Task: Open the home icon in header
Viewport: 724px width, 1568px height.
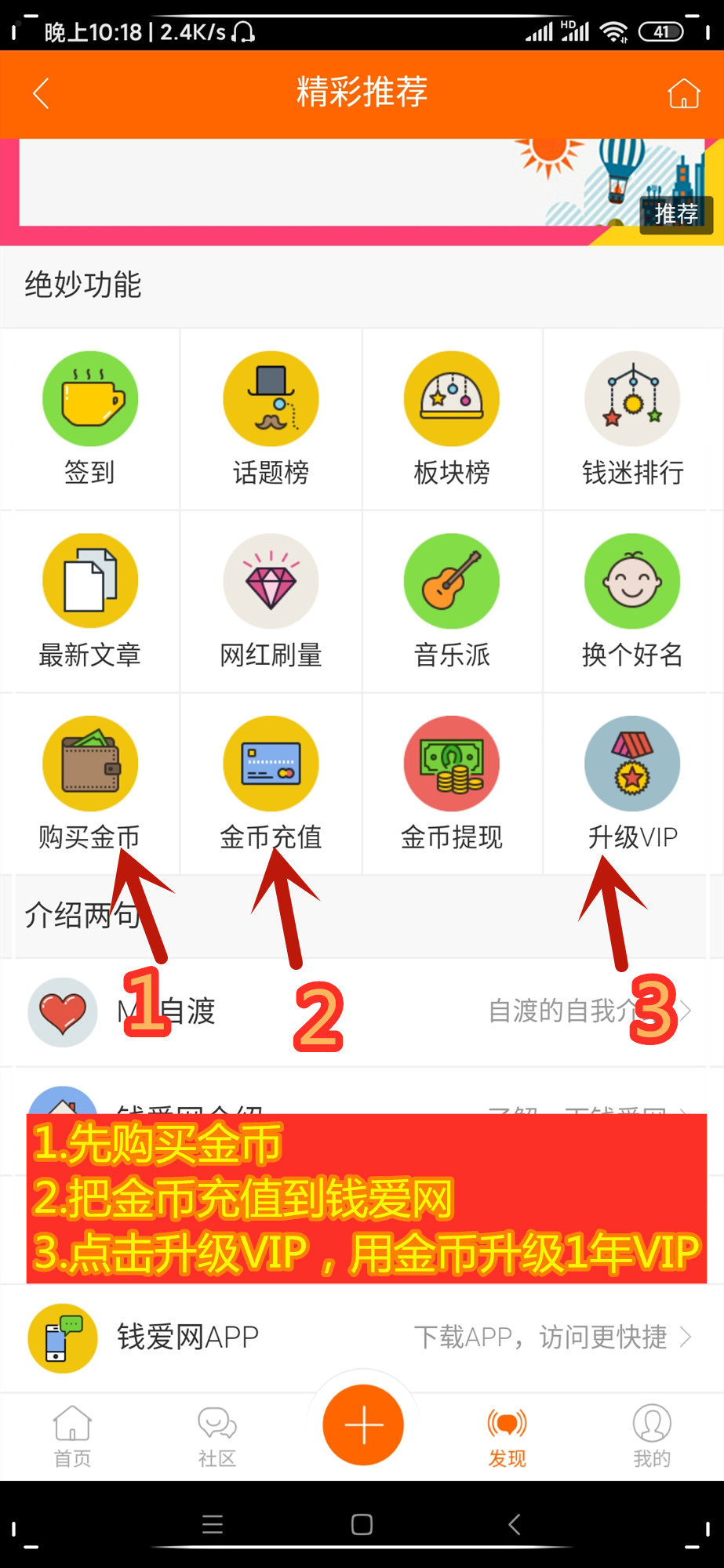Action: pyautogui.click(x=683, y=93)
